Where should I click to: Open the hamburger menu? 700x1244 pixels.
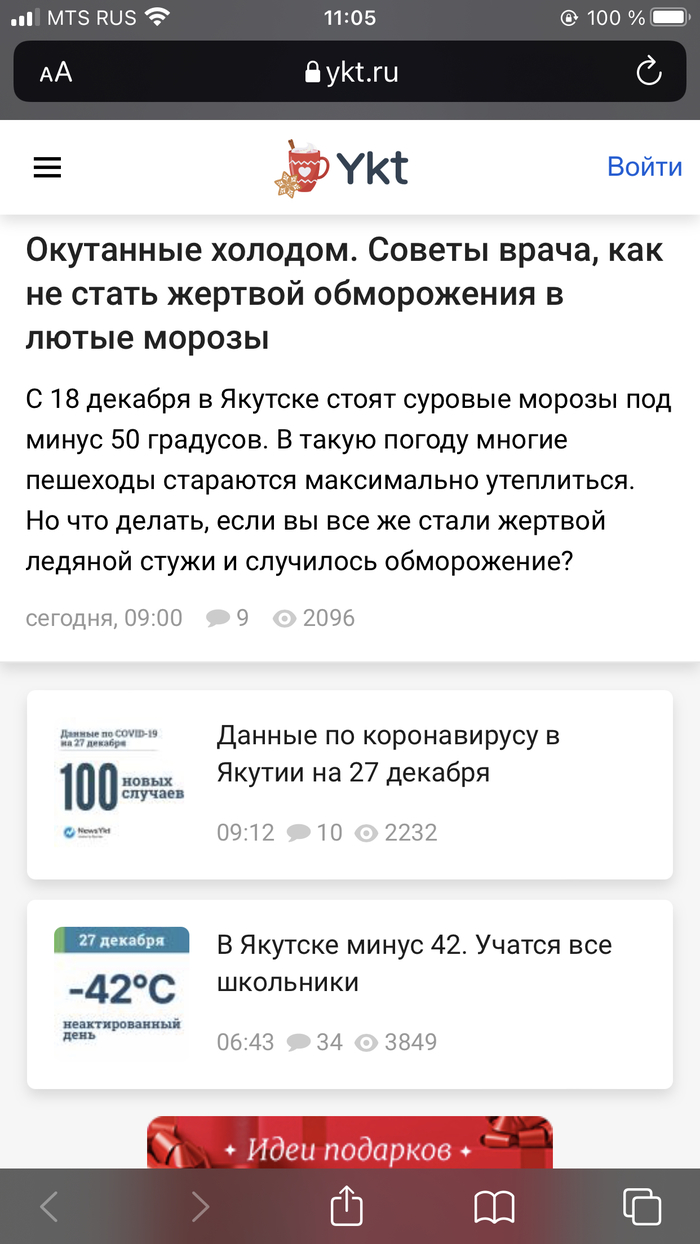click(47, 168)
